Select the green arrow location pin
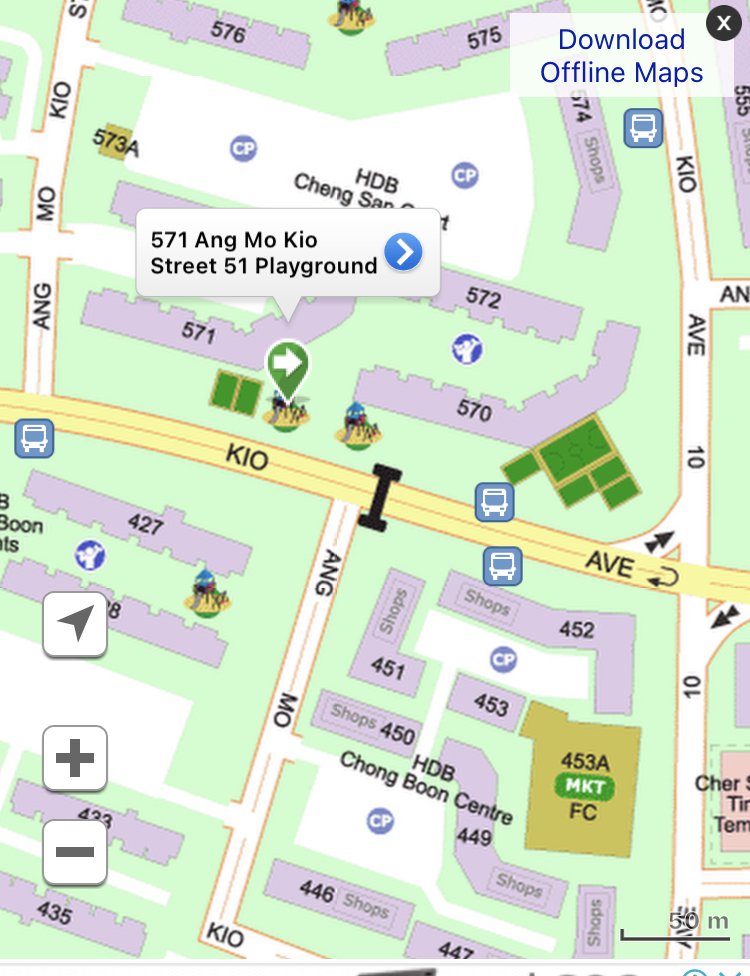Screen dimensions: 750x976 click(288, 364)
